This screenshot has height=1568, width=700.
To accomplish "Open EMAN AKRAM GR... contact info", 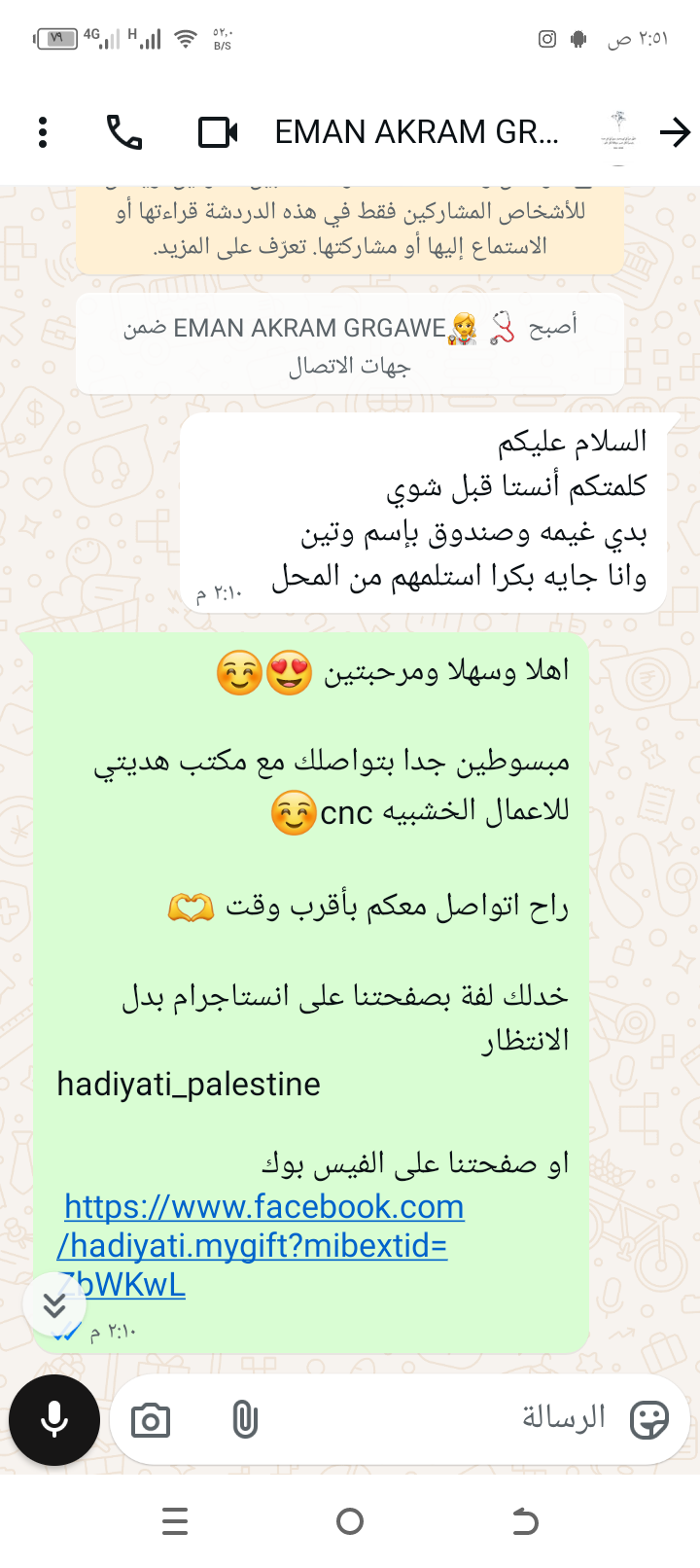I will (416, 132).
